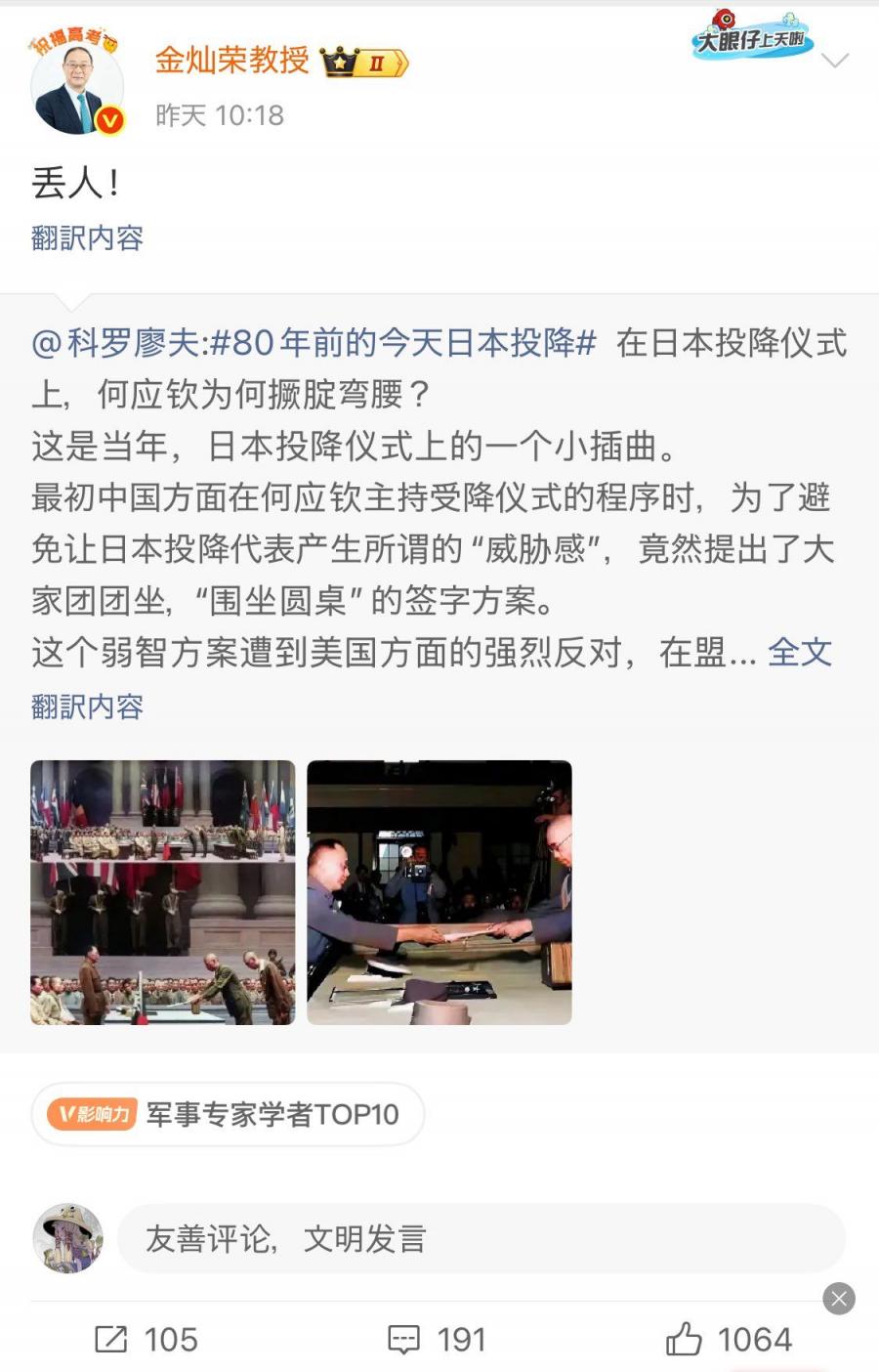This screenshot has width=879, height=1372.
Task: Tap the 友善评论 comment field
Action: (479, 1239)
